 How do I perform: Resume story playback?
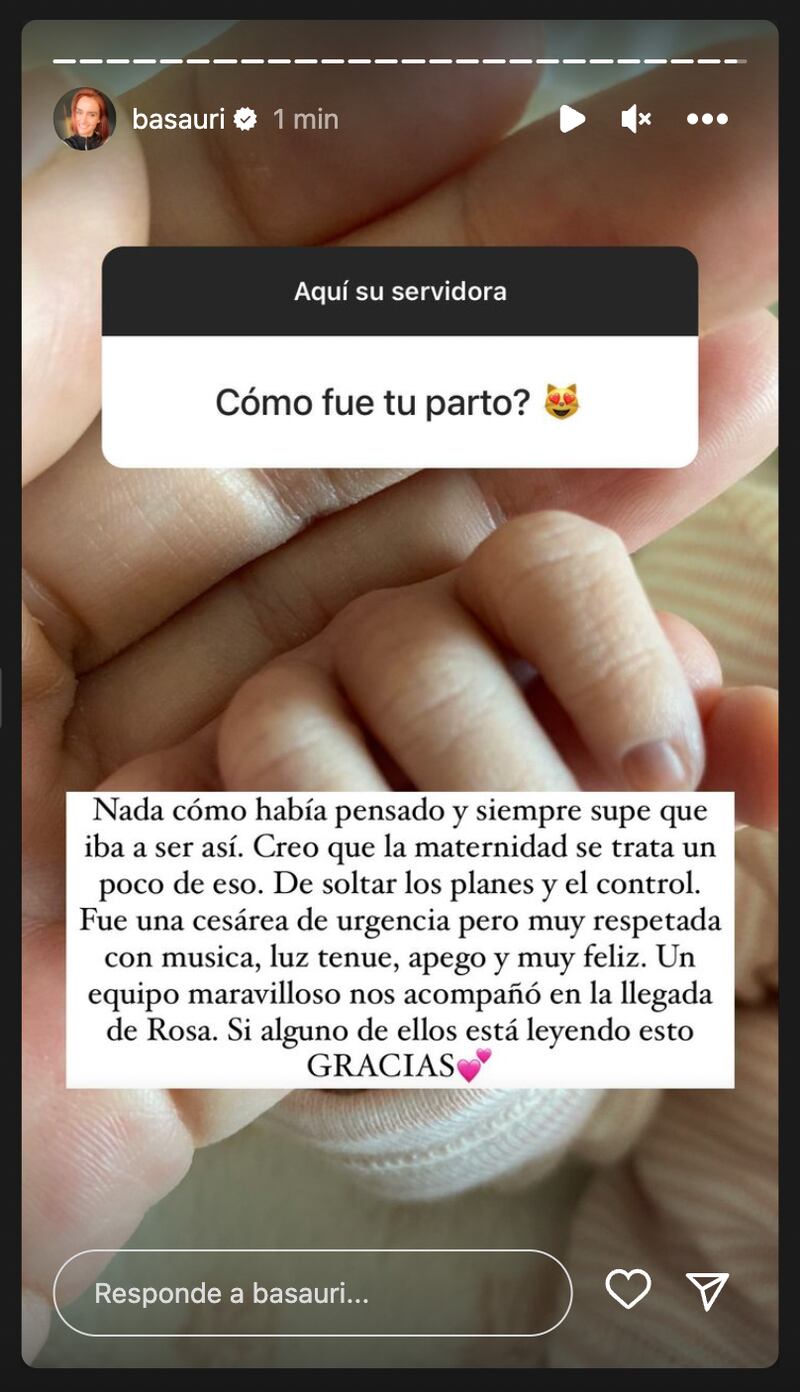point(572,120)
